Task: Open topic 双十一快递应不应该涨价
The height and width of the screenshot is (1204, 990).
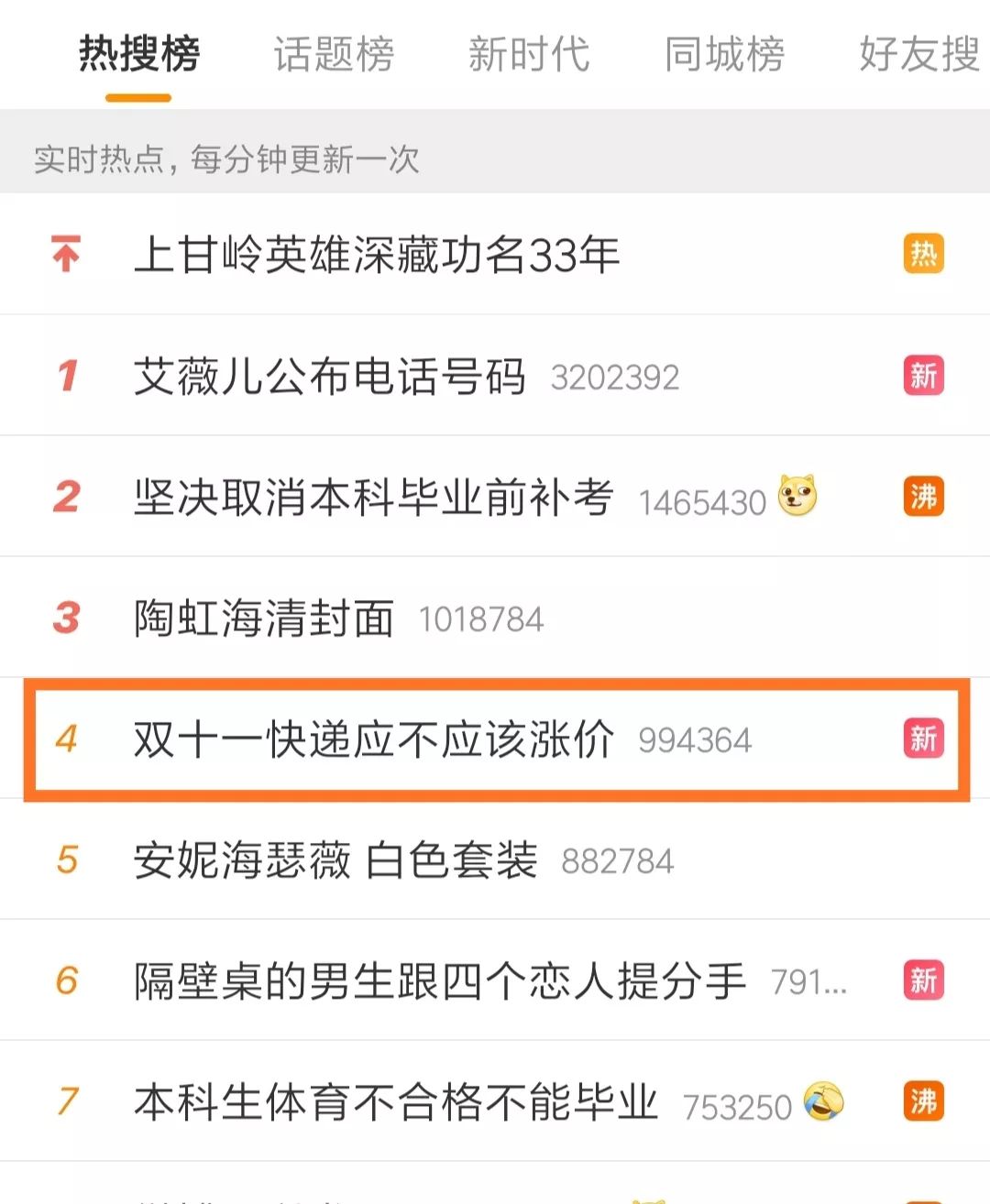Action: [x=373, y=739]
